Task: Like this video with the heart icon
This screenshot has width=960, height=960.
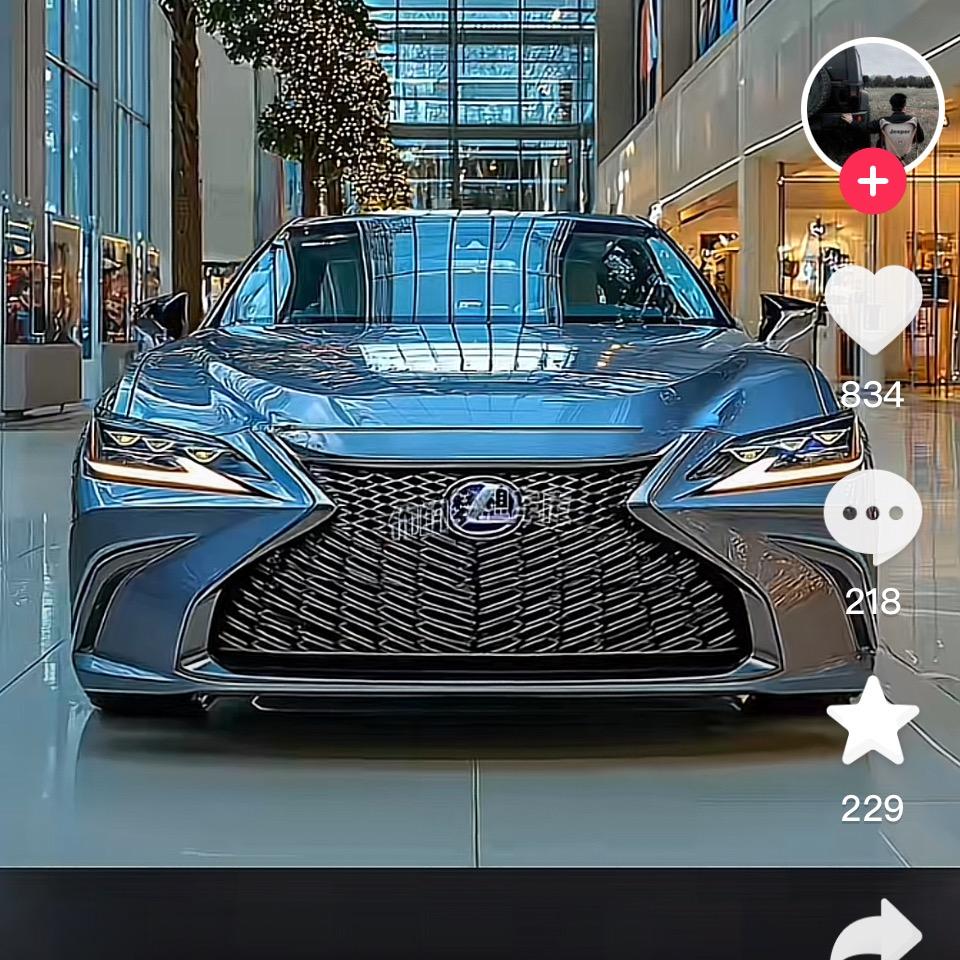Action: point(872,308)
